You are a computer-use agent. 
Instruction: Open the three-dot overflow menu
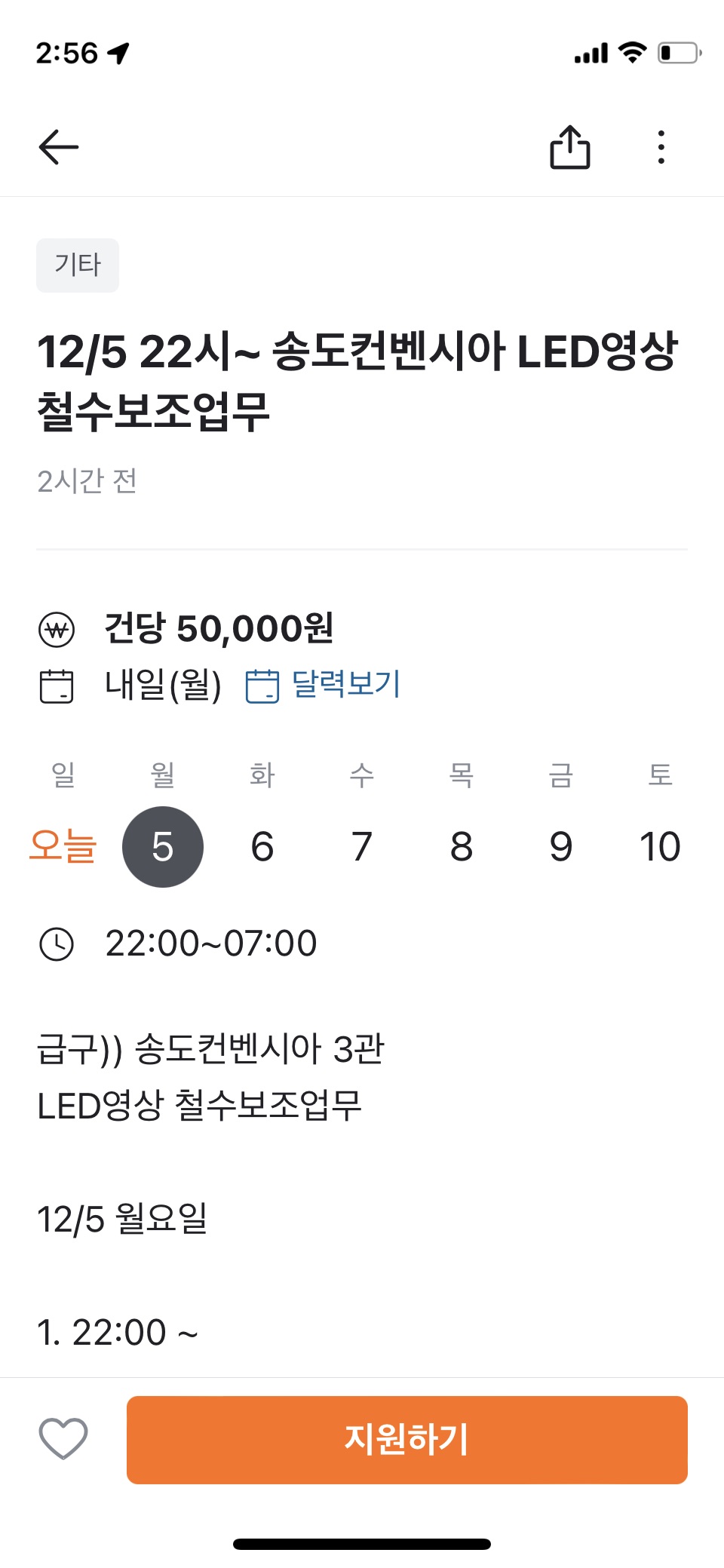661,147
